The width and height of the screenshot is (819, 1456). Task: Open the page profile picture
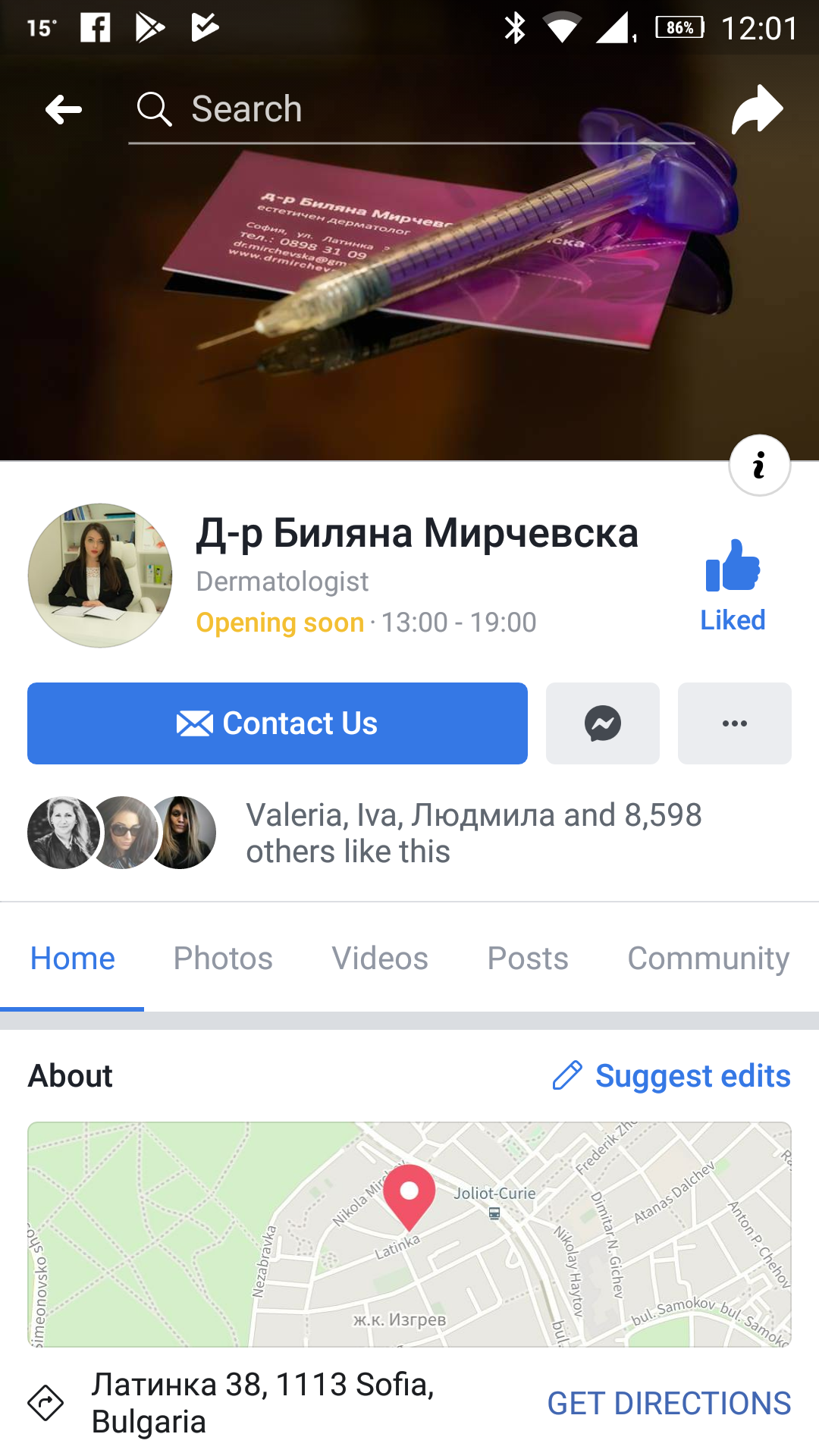pos(100,575)
